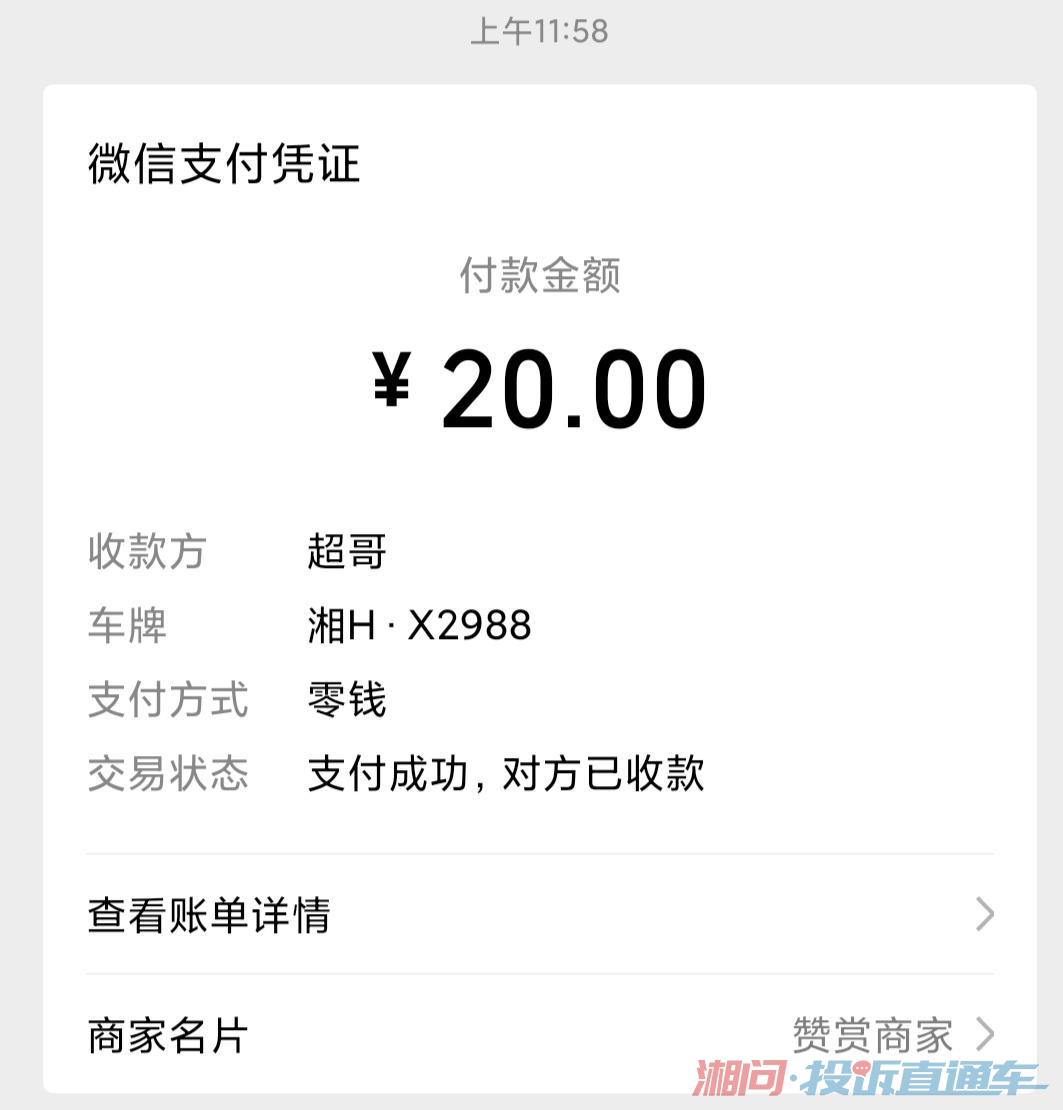Viewport: 1063px width, 1110px height.
Task: Click the 付款金额 label above the amount
Action: 540,278
